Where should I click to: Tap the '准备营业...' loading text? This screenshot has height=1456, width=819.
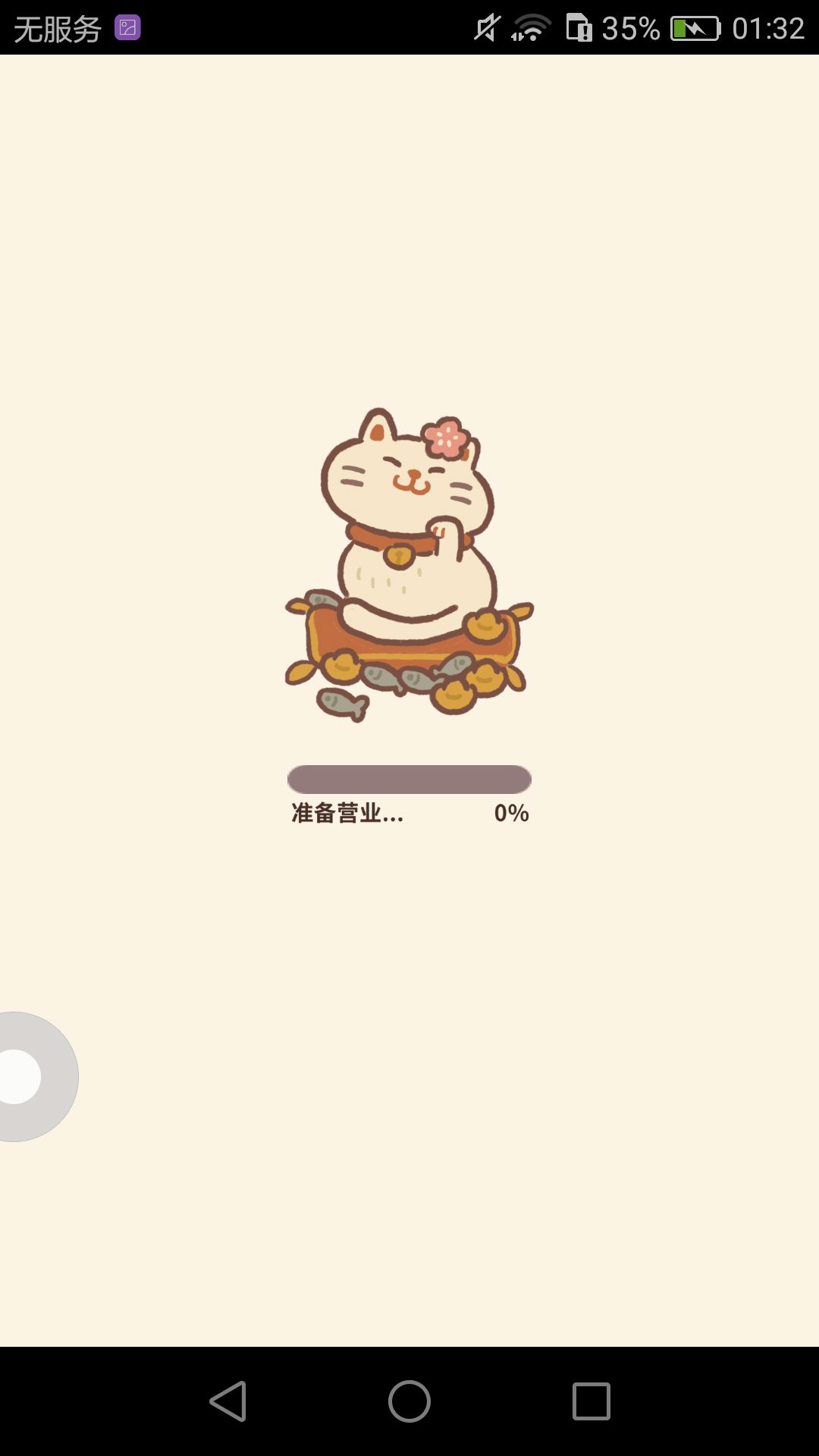(x=345, y=813)
